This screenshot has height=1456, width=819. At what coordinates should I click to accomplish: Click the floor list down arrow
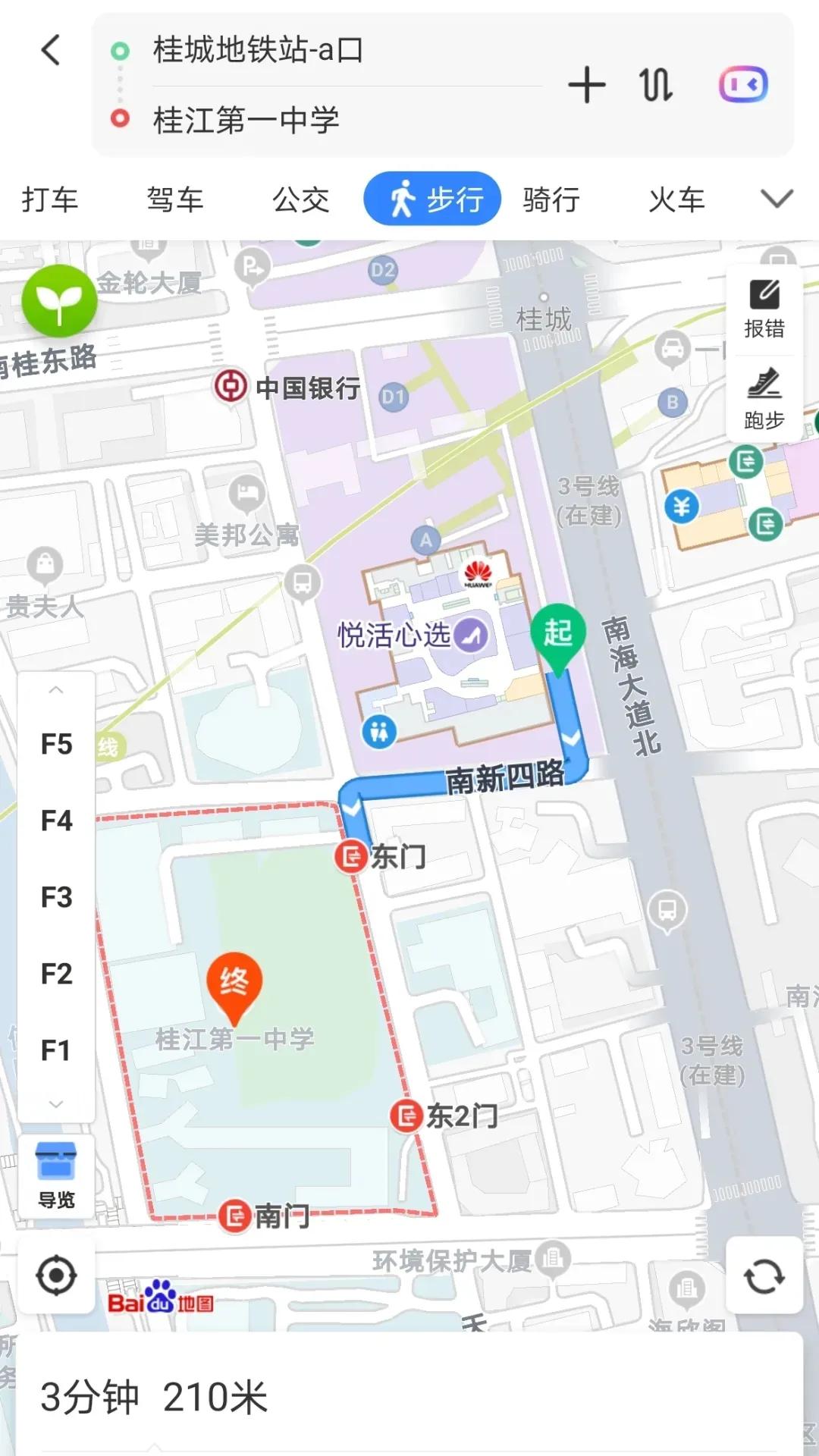tap(55, 1103)
